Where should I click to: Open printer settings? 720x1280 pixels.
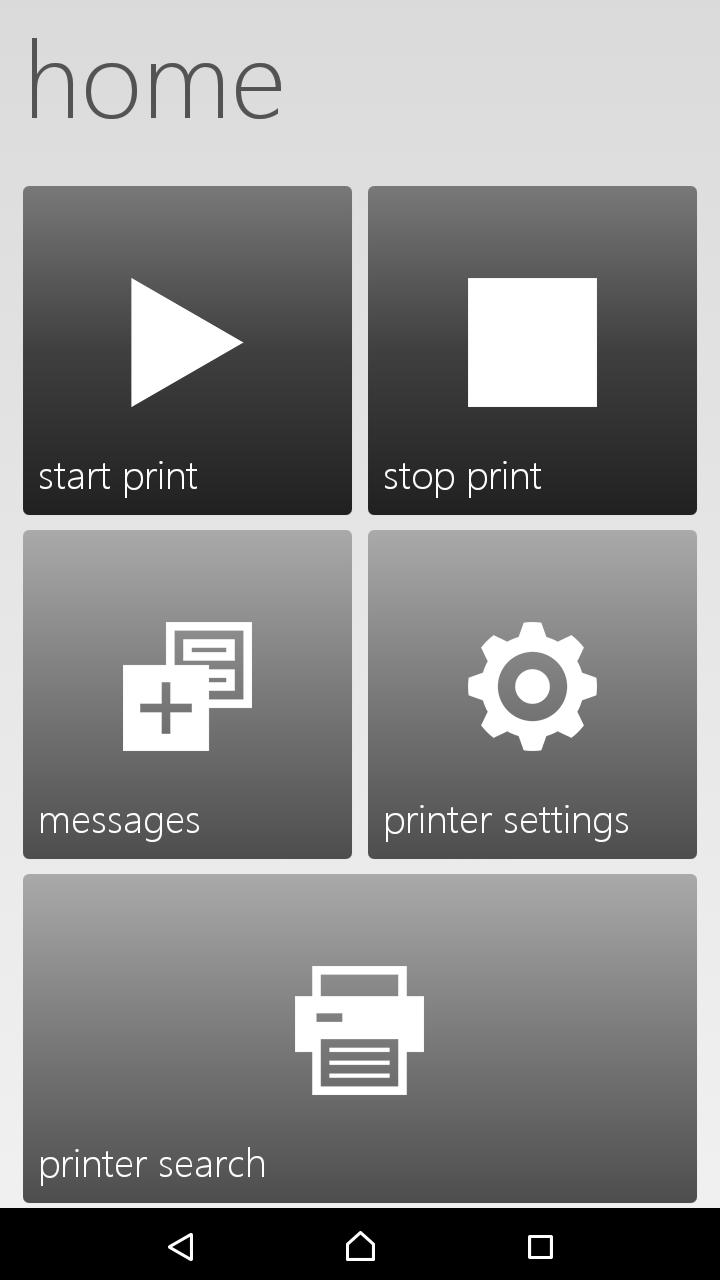pyautogui.click(x=532, y=694)
